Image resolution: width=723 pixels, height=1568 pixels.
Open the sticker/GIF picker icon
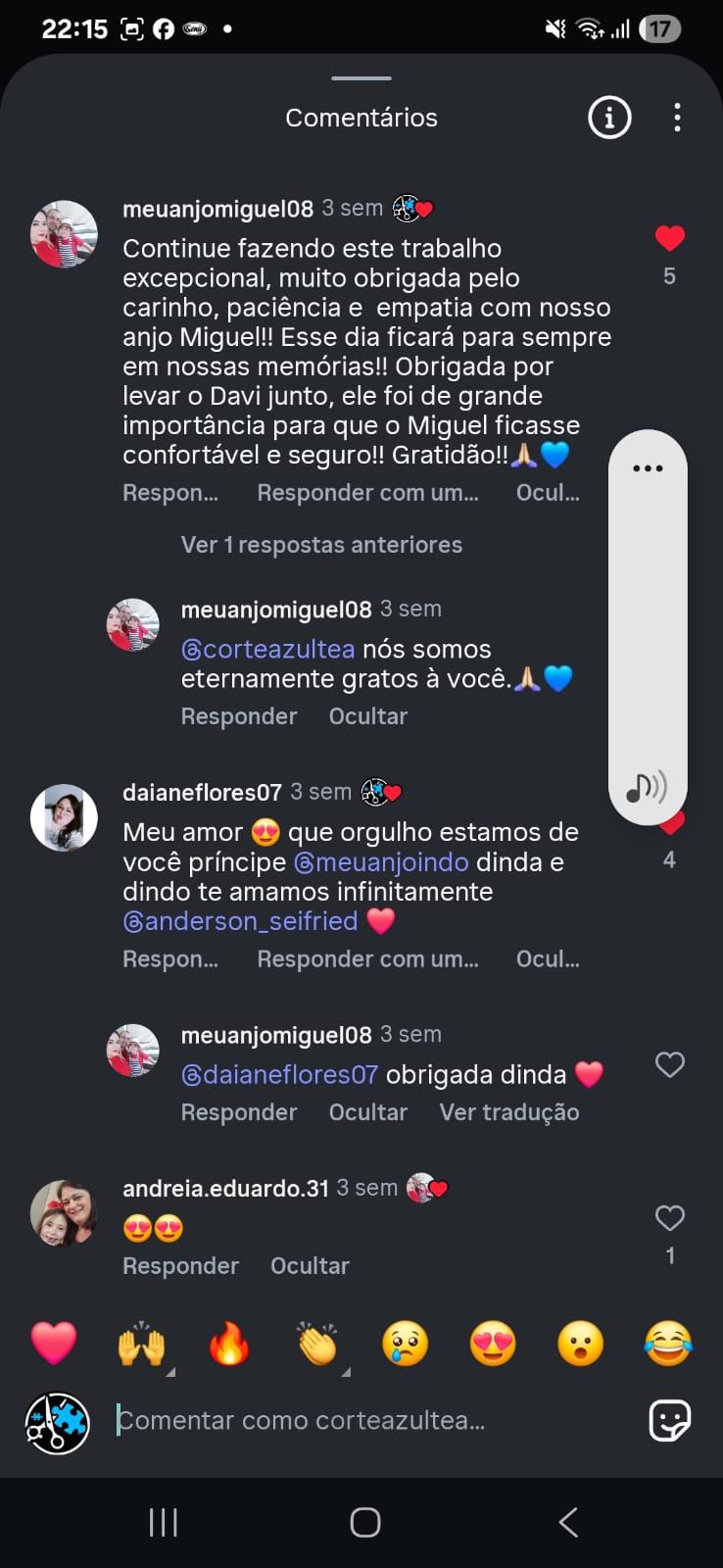point(669,1420)
